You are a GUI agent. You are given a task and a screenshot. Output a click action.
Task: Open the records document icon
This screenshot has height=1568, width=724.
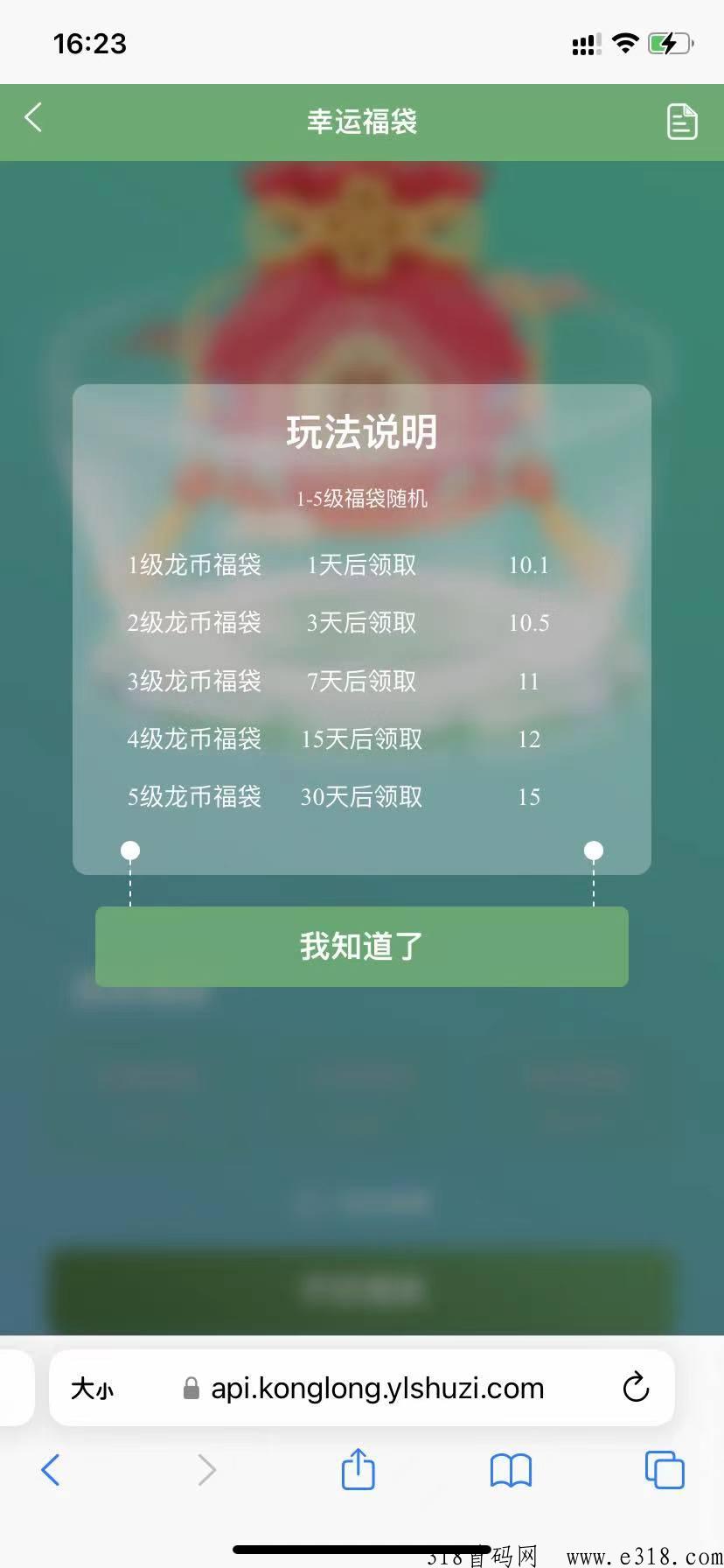click(682, 122)
